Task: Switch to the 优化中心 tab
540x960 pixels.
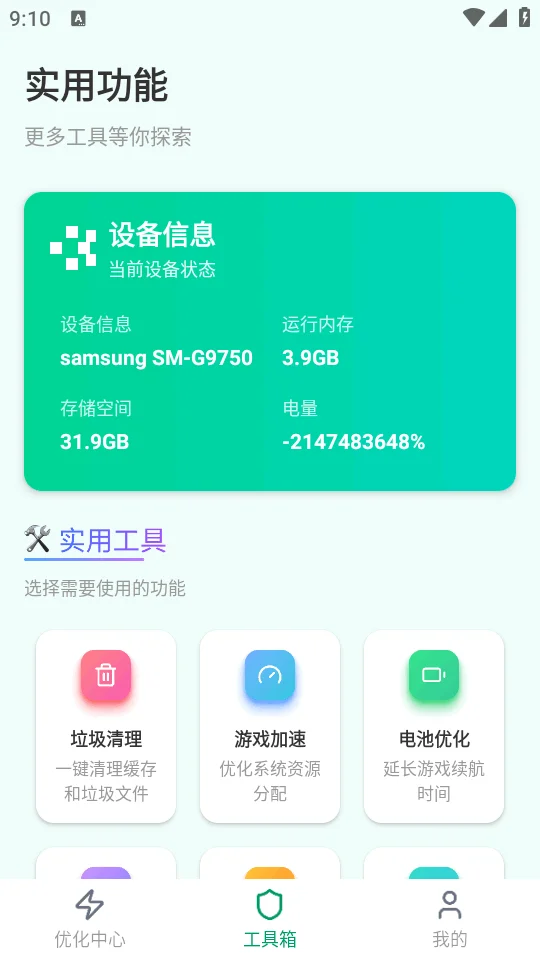Action: (x=90, y=920)
